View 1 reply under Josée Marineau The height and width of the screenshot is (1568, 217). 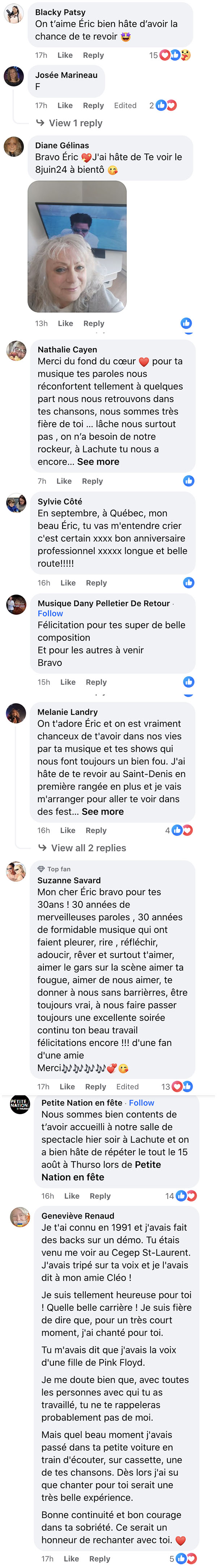[x=75, y=124]
